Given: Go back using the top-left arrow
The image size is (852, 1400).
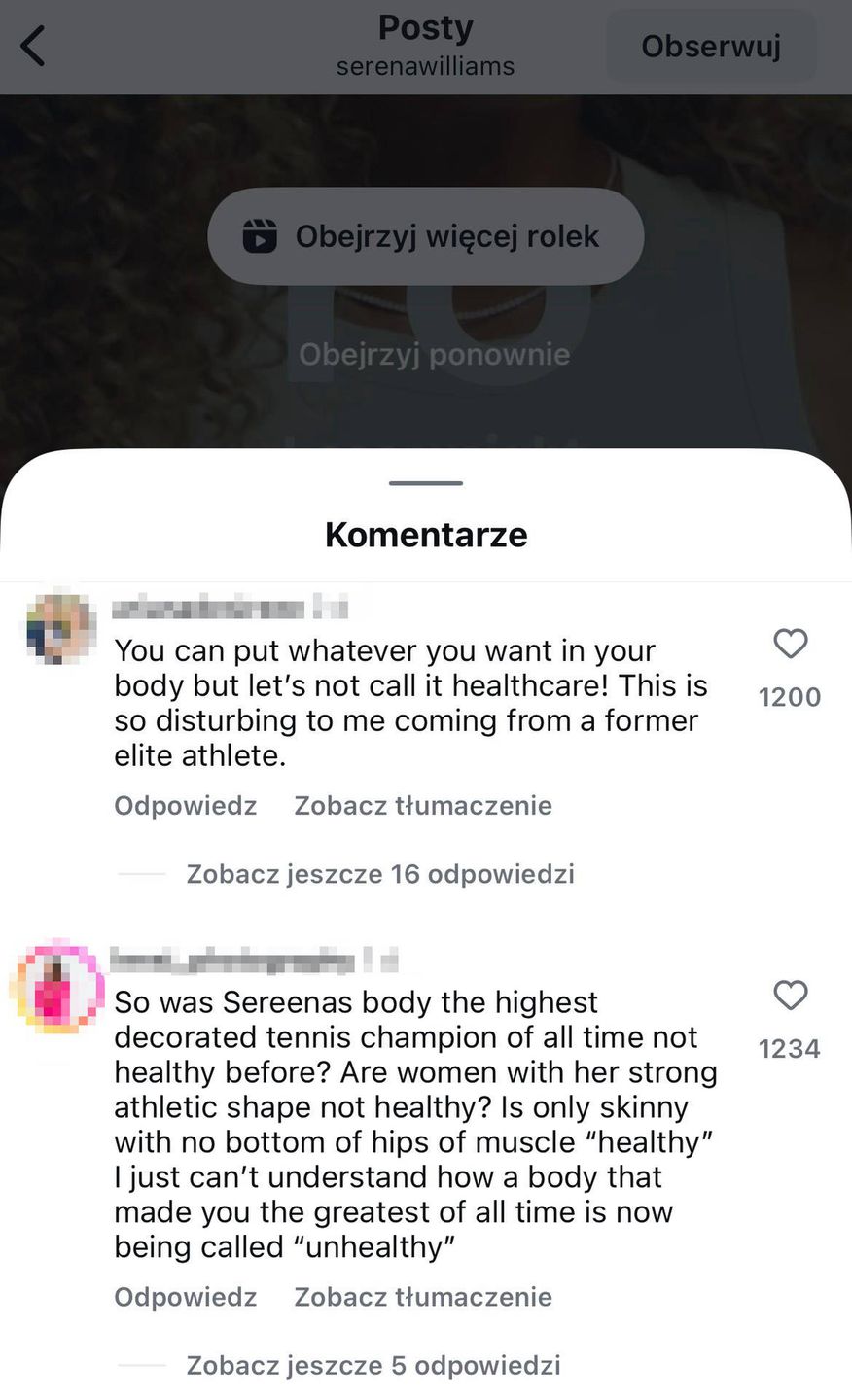Looking at the screenshot, I should [x=33, y=46].
